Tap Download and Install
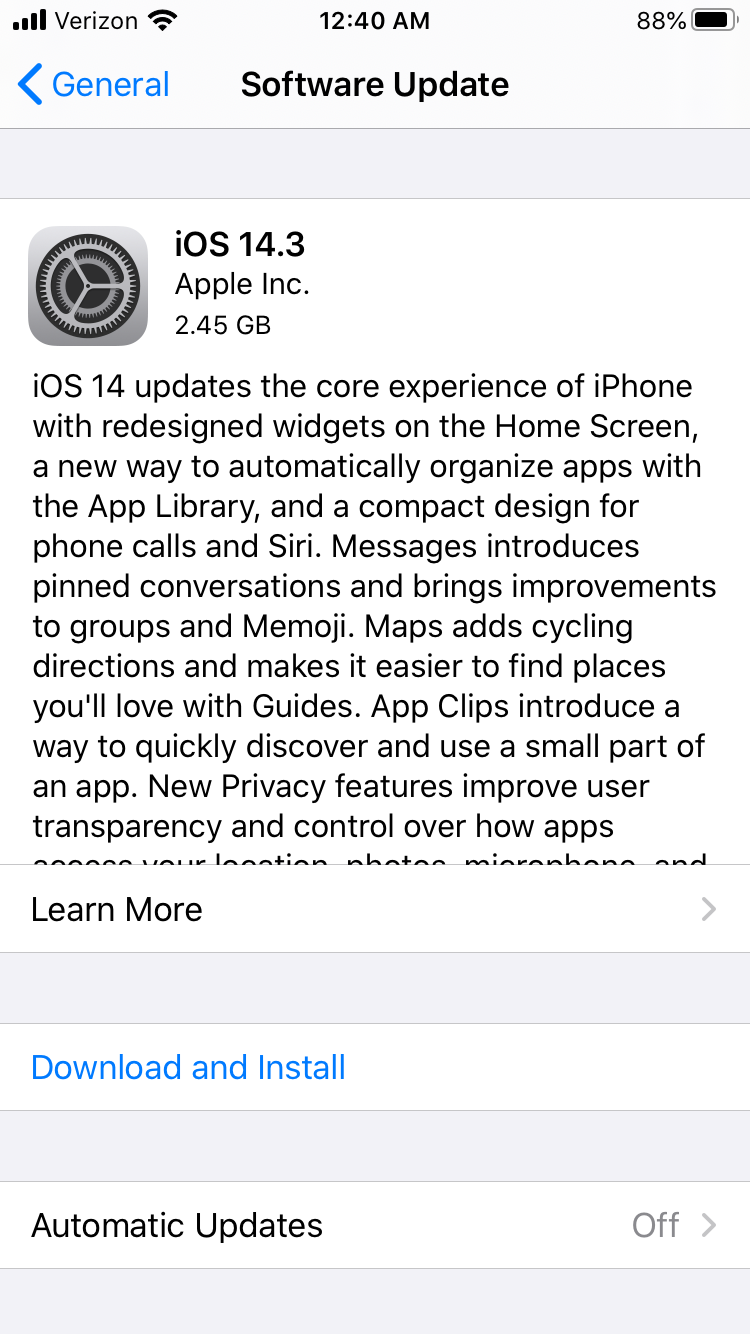Screen dimensions: 750x1334 [x=189, y=1067]
